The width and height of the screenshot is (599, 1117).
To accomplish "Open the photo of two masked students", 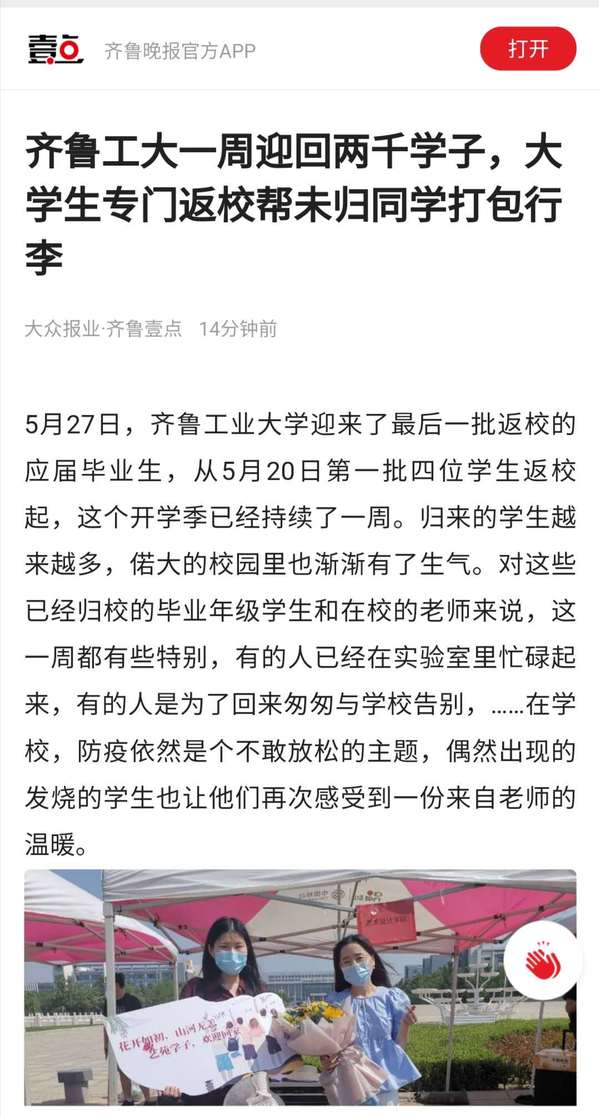I will pos(300,987).
